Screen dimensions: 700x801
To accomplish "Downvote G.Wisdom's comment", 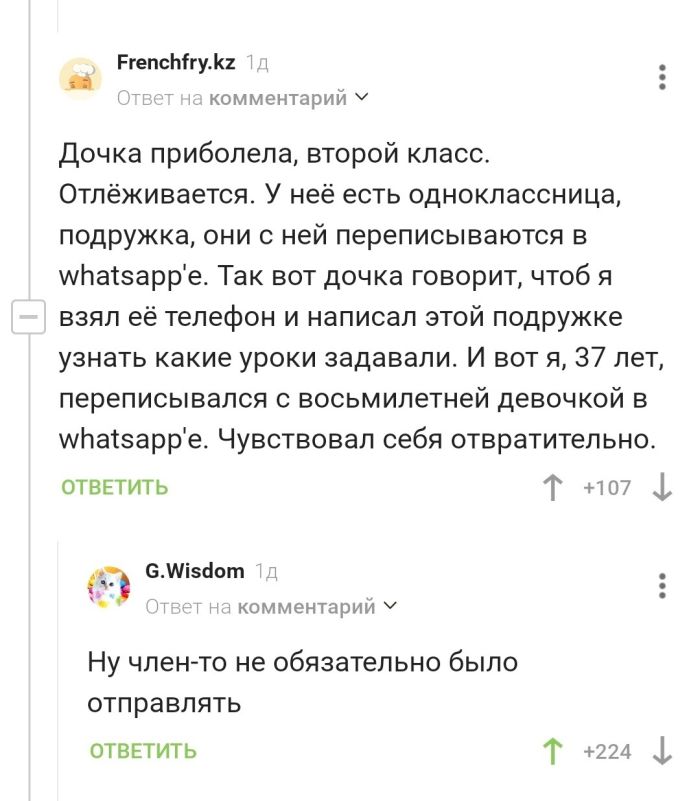I will click(x=661, y=751).
